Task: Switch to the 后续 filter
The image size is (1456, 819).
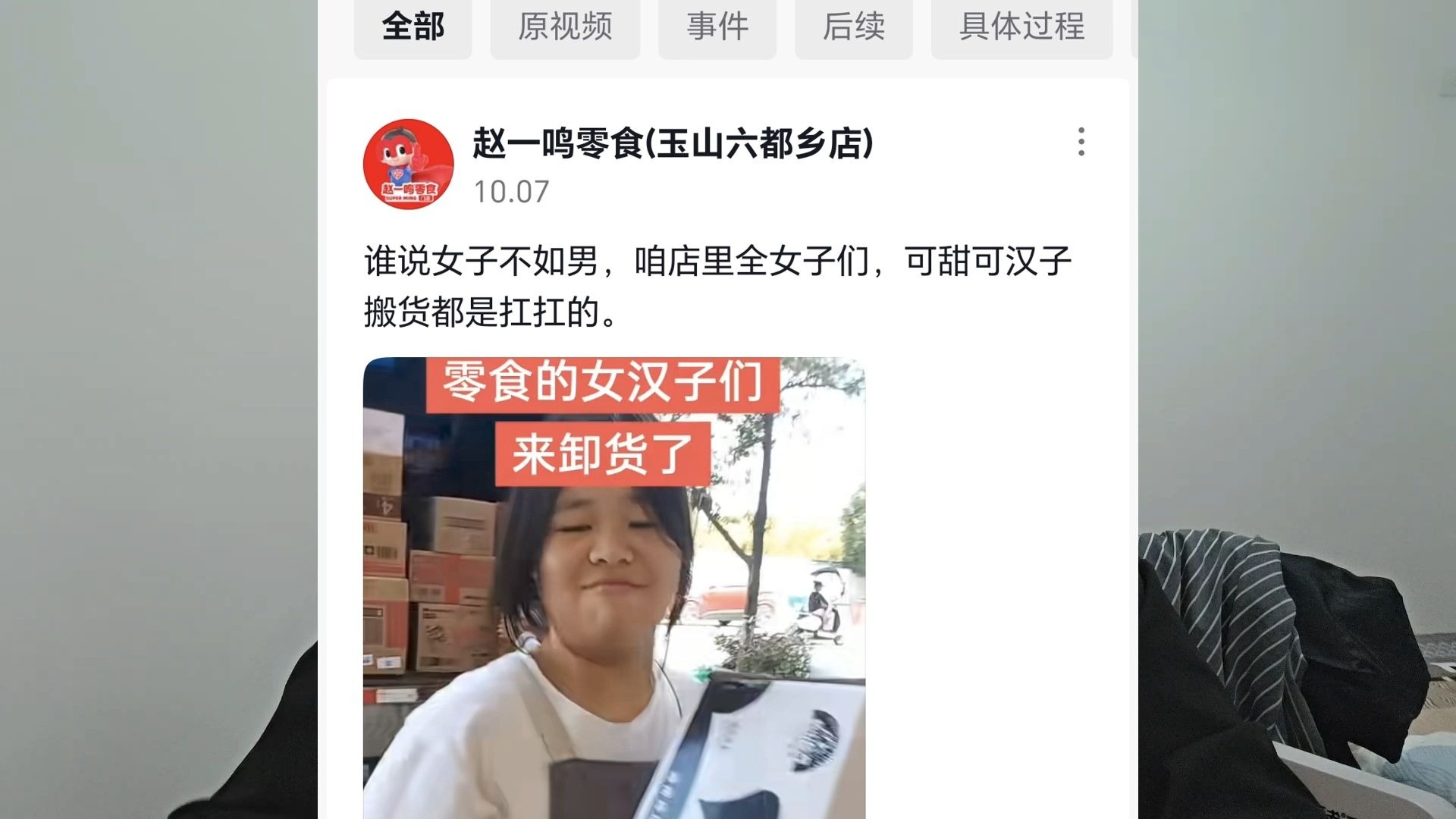Action: pyautogui.click(x=854, y=27)
